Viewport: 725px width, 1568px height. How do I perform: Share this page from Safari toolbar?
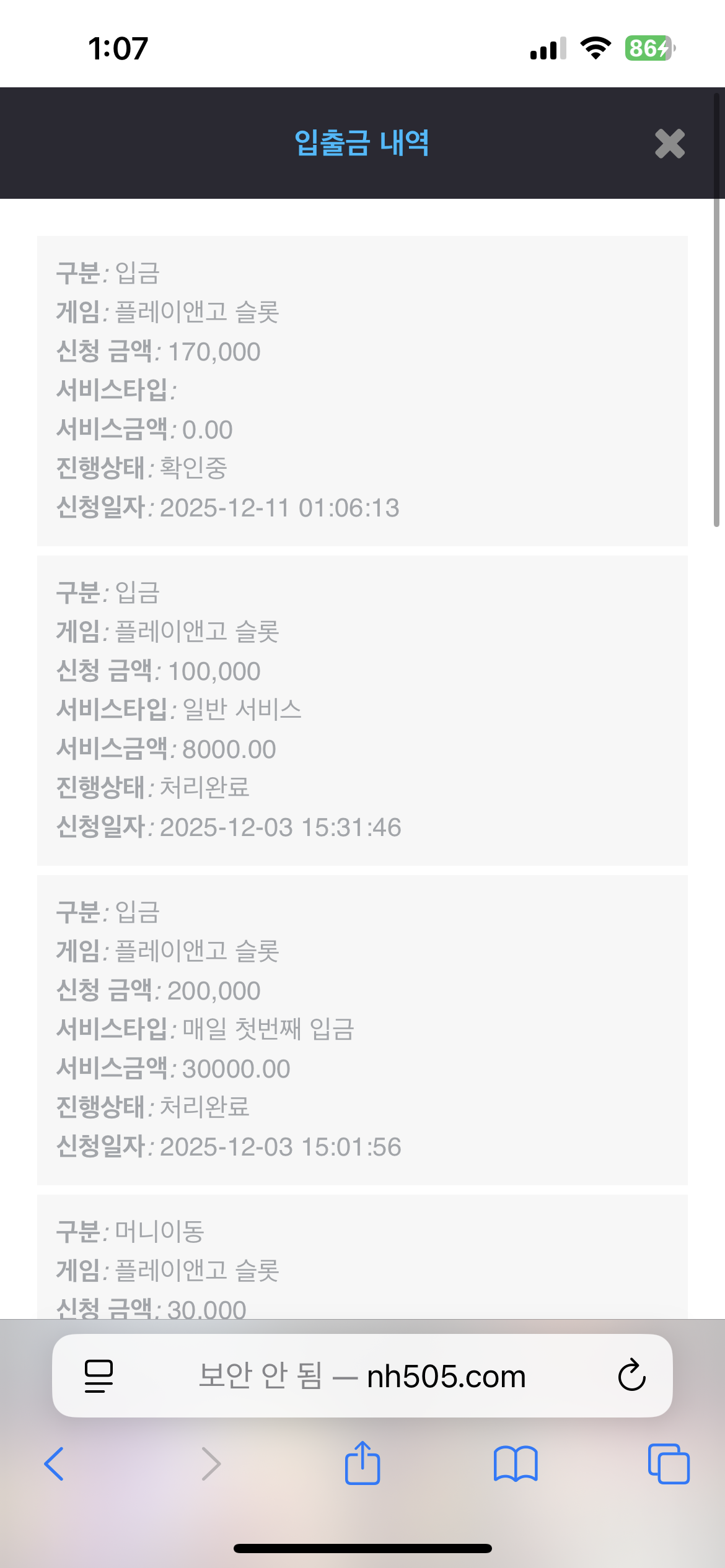point(362,1463)
